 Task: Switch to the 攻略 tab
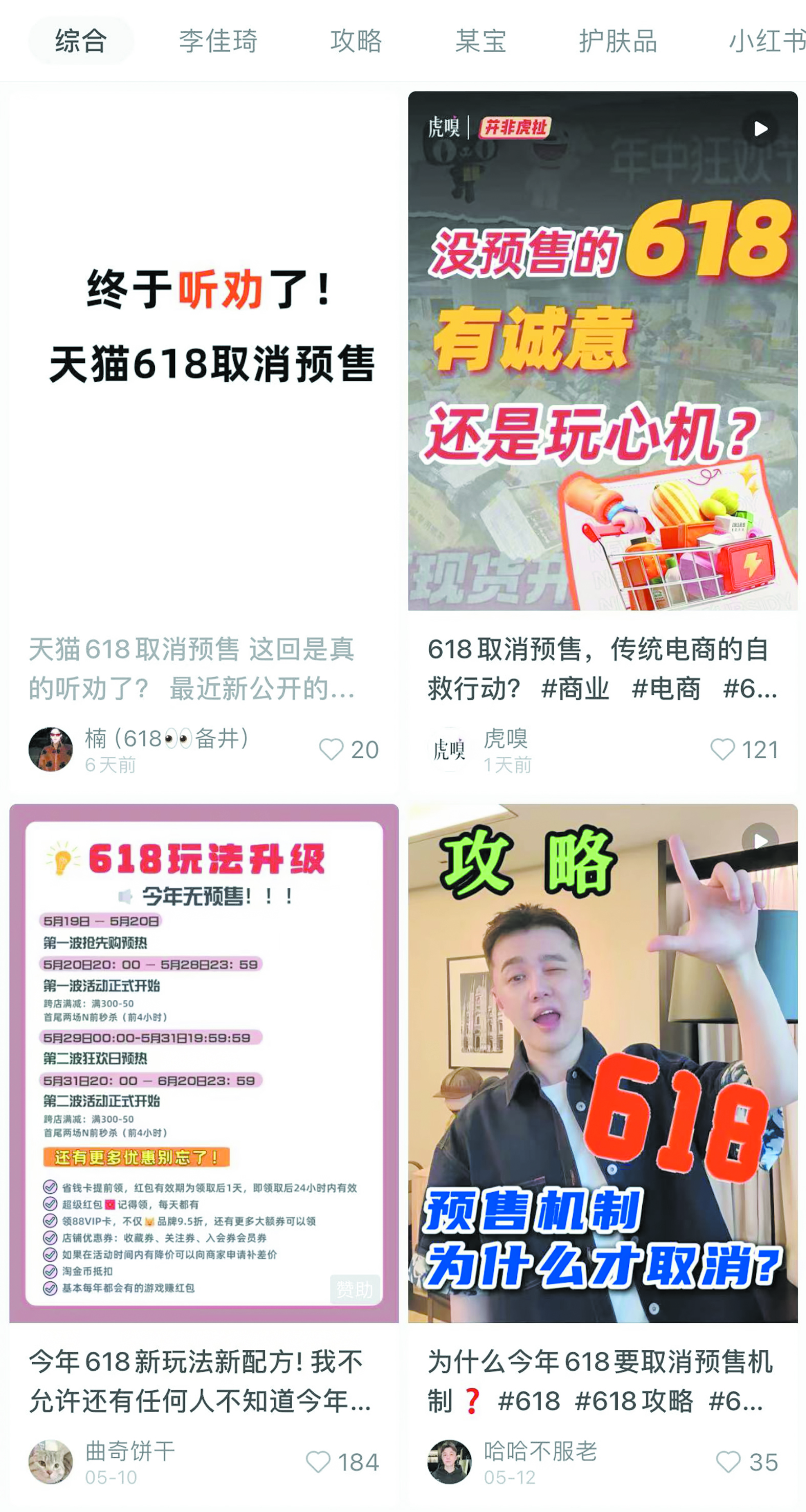(356, 41)
